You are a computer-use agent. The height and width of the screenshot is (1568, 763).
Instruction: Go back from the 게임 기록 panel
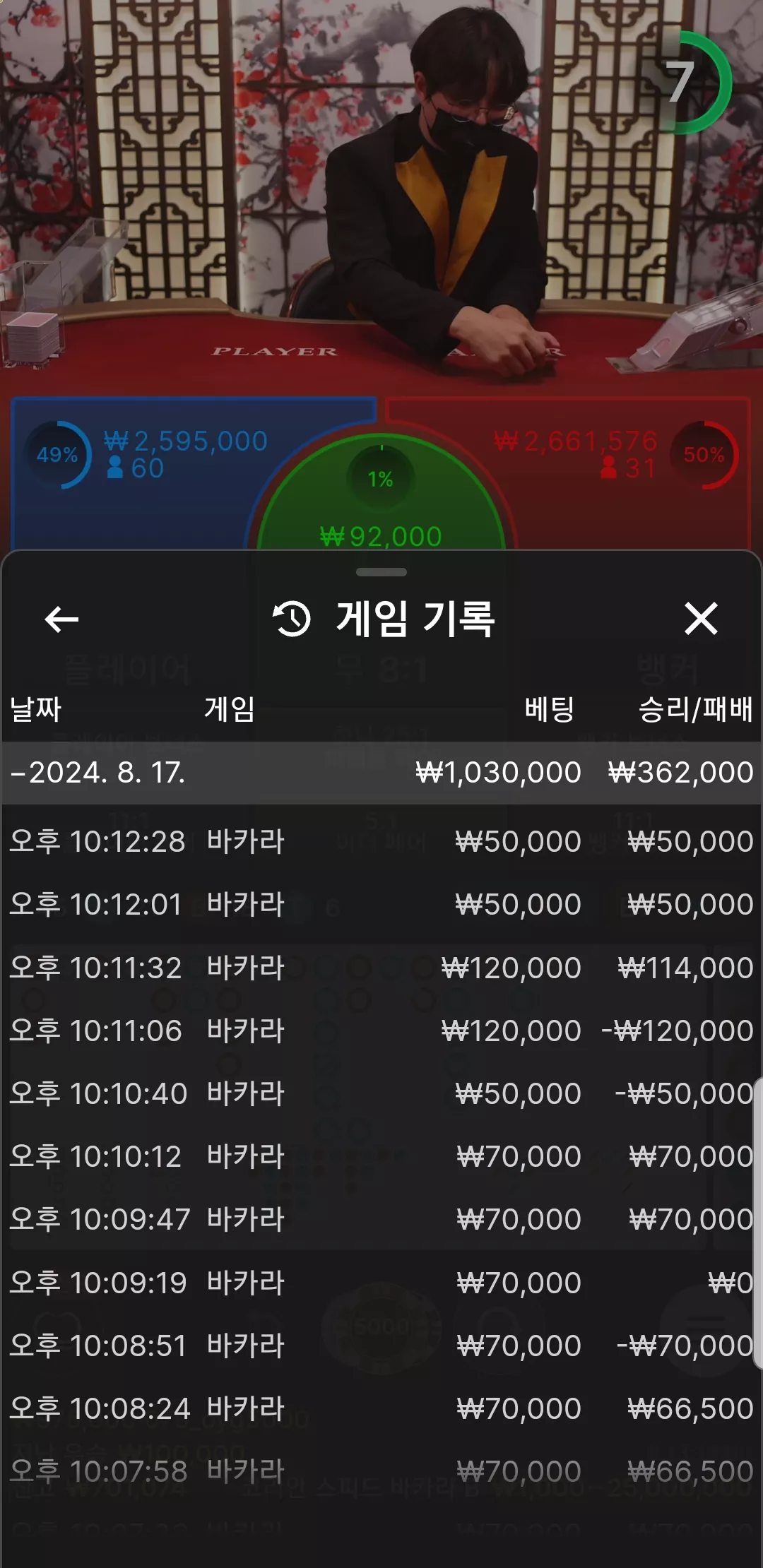[61, 619]
